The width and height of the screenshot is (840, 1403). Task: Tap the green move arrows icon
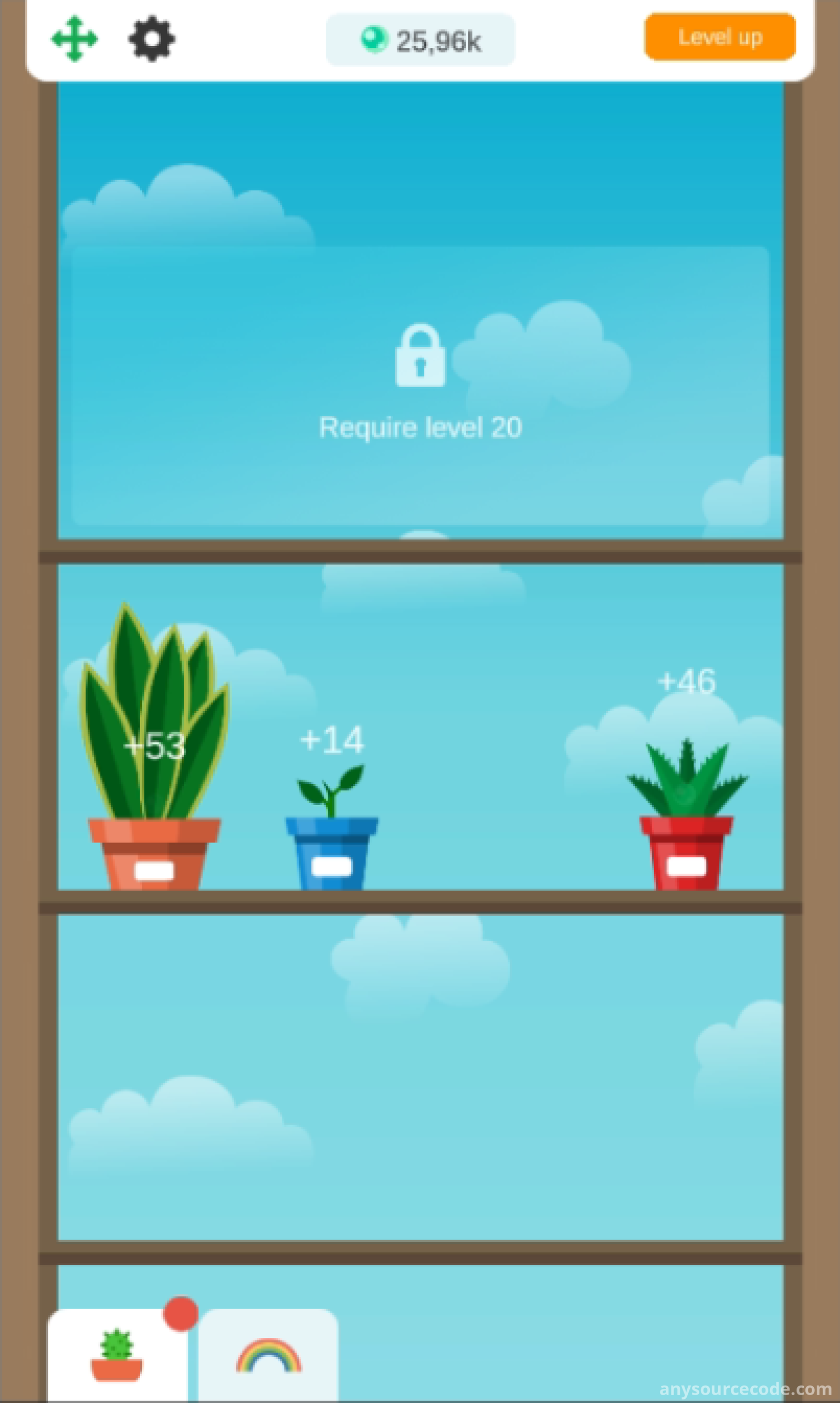(x=75, y=39)
